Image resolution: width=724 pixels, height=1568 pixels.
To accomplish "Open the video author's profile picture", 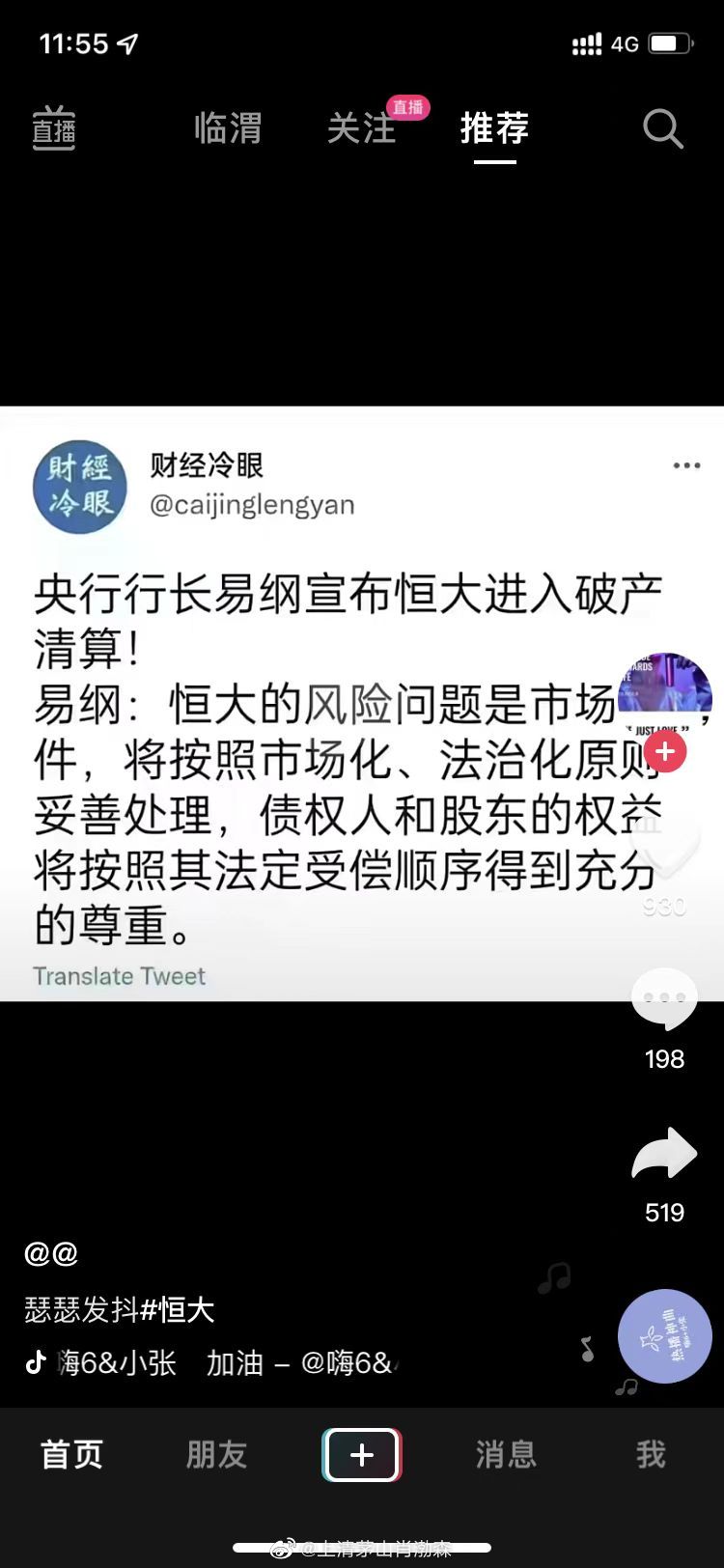I will [x=664, y=693].
